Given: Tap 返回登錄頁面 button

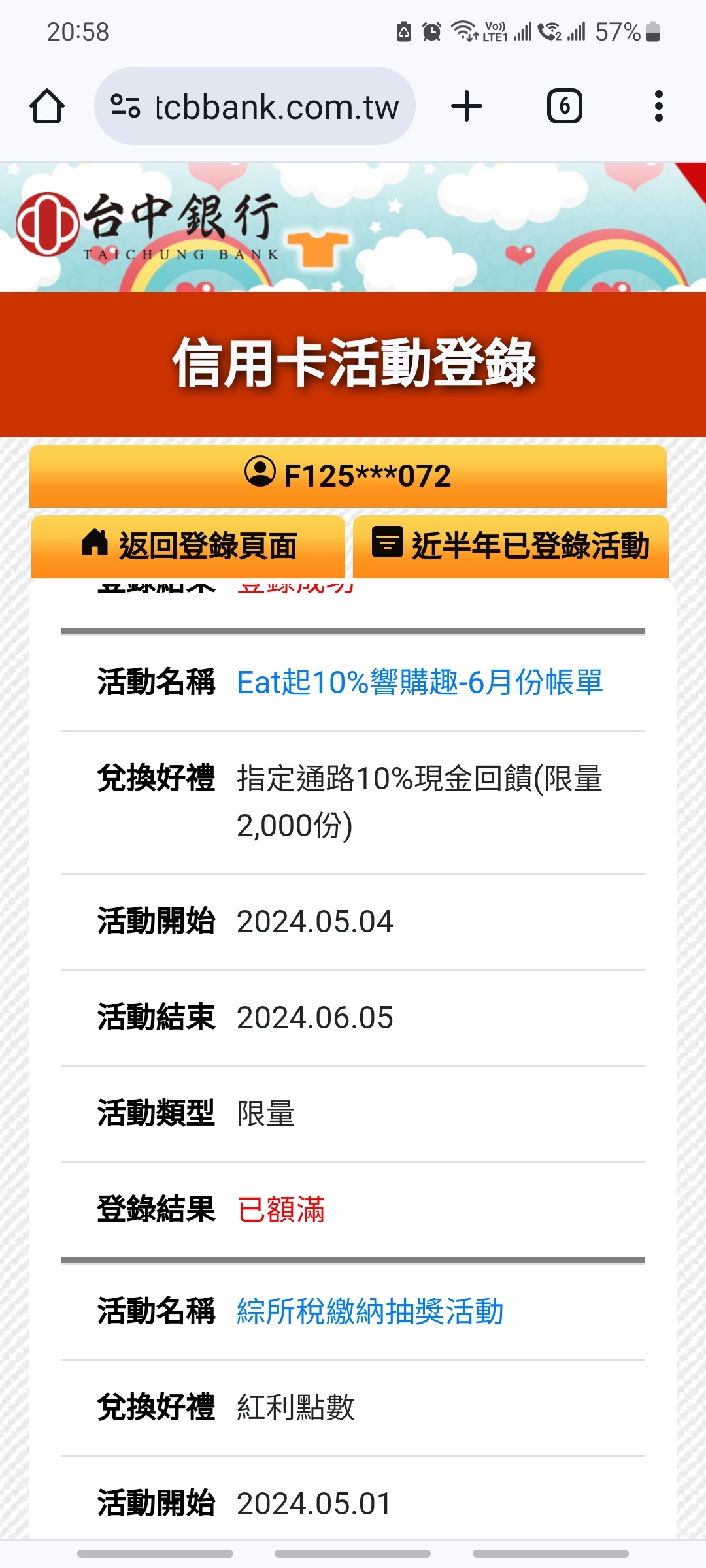Looking at the screenshot, I should (188, 546).
